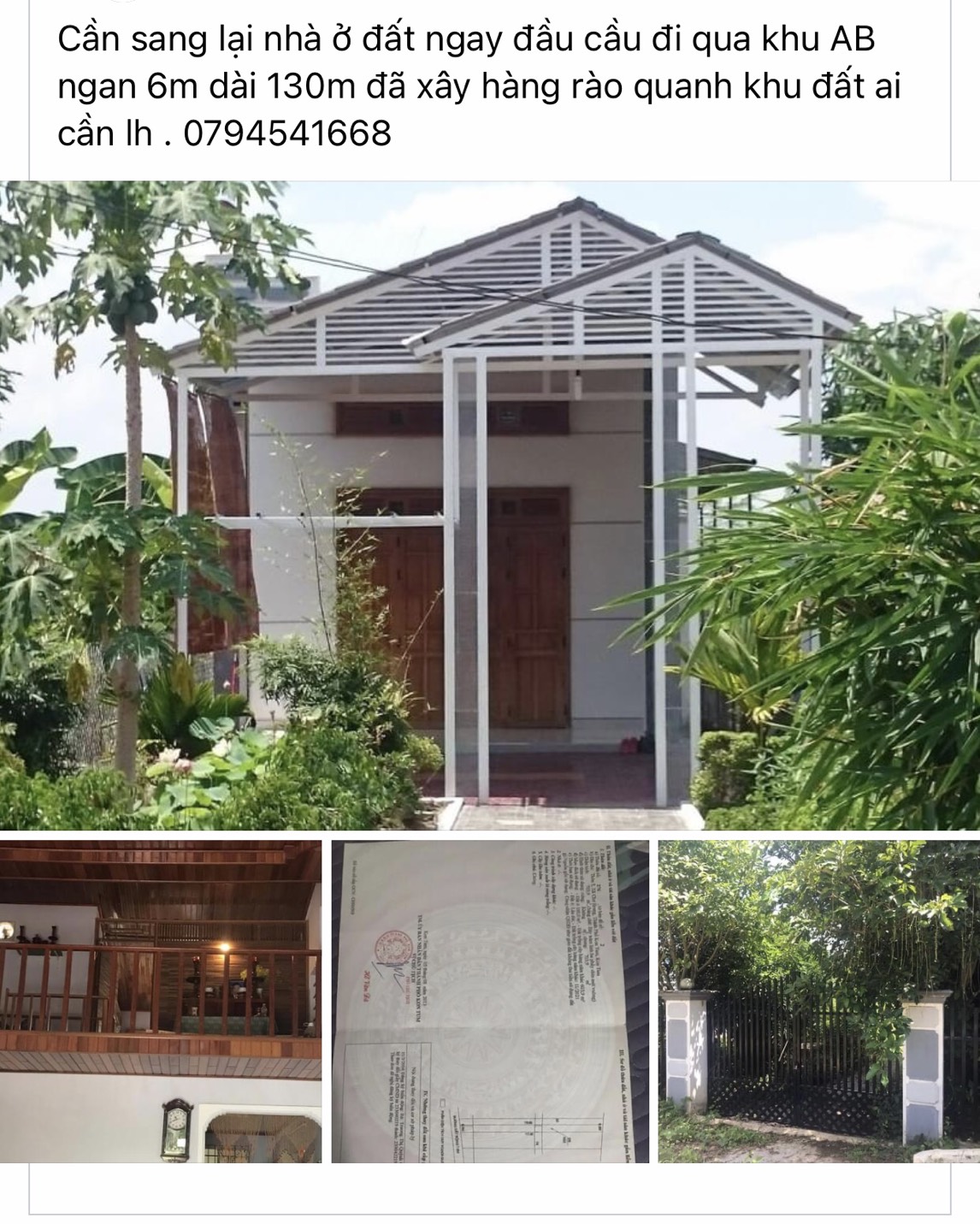The height and width of the screenshot is (1224, 980).
Task: Open the main house exterior photo
Action: tap(490, 505)
